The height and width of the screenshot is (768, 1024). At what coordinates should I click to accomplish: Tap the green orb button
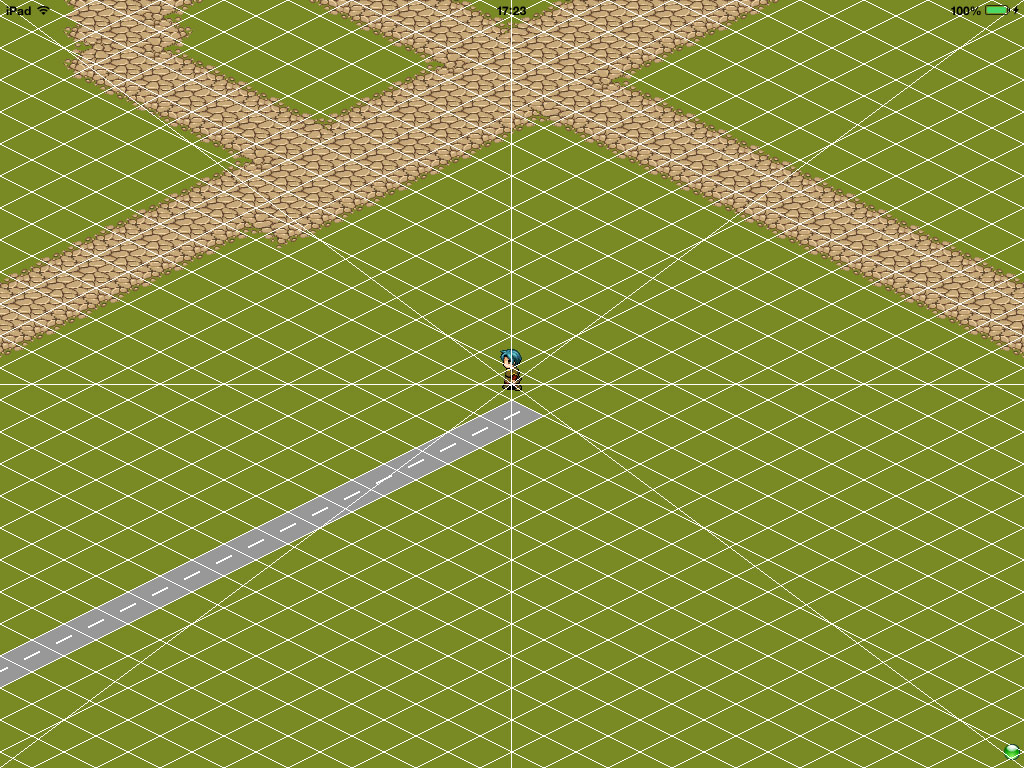(x=1012, y=751)
